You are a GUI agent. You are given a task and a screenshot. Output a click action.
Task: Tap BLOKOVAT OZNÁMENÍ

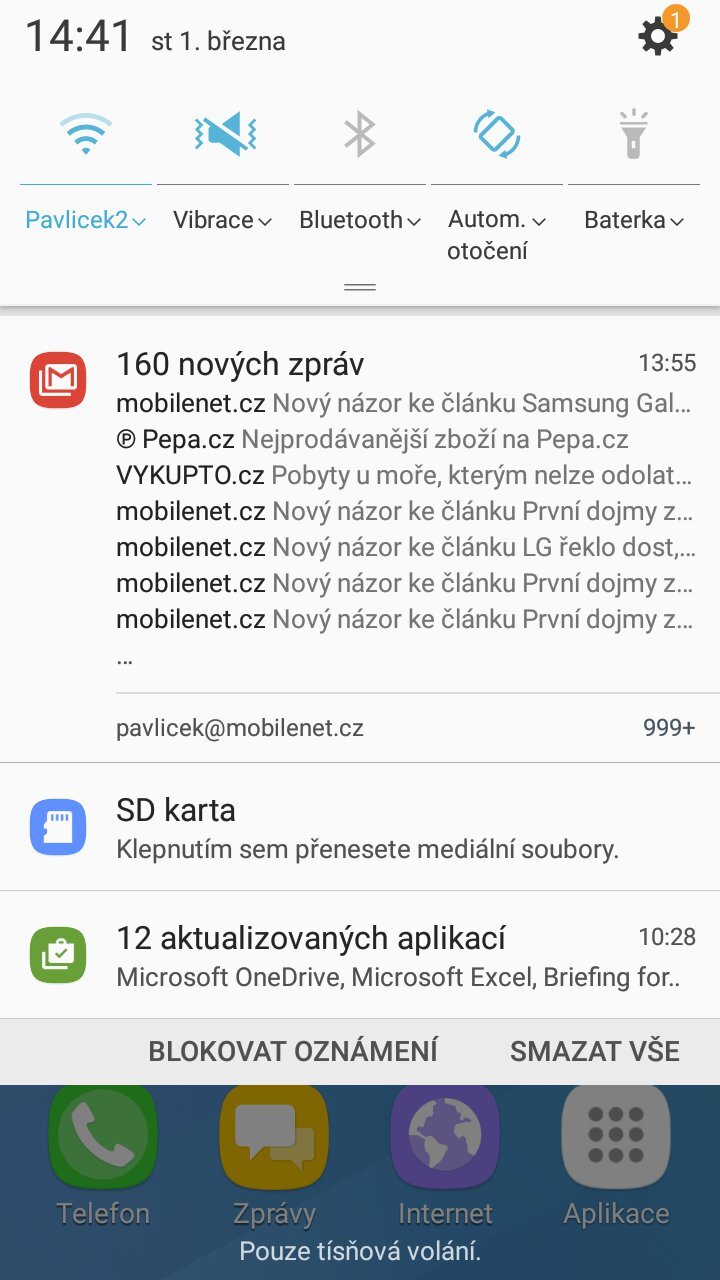click(293, 1051)
